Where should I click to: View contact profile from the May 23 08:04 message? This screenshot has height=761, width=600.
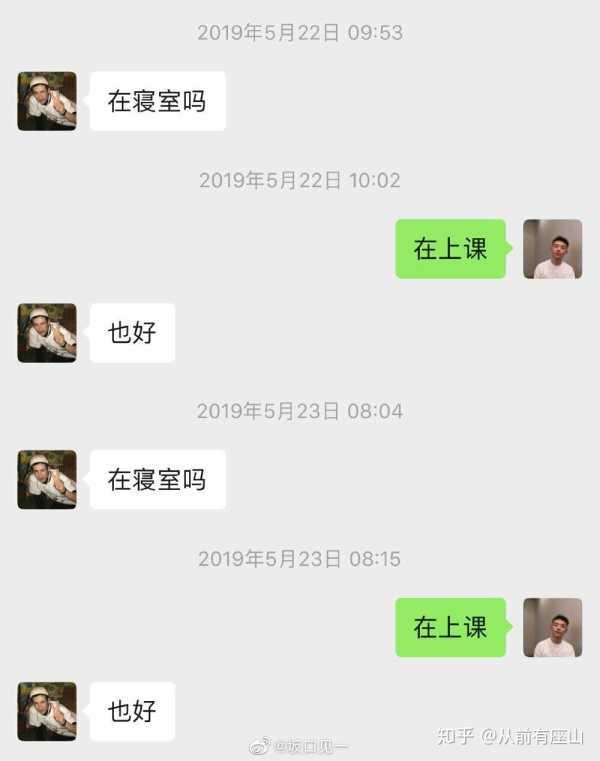pos(47,479)
